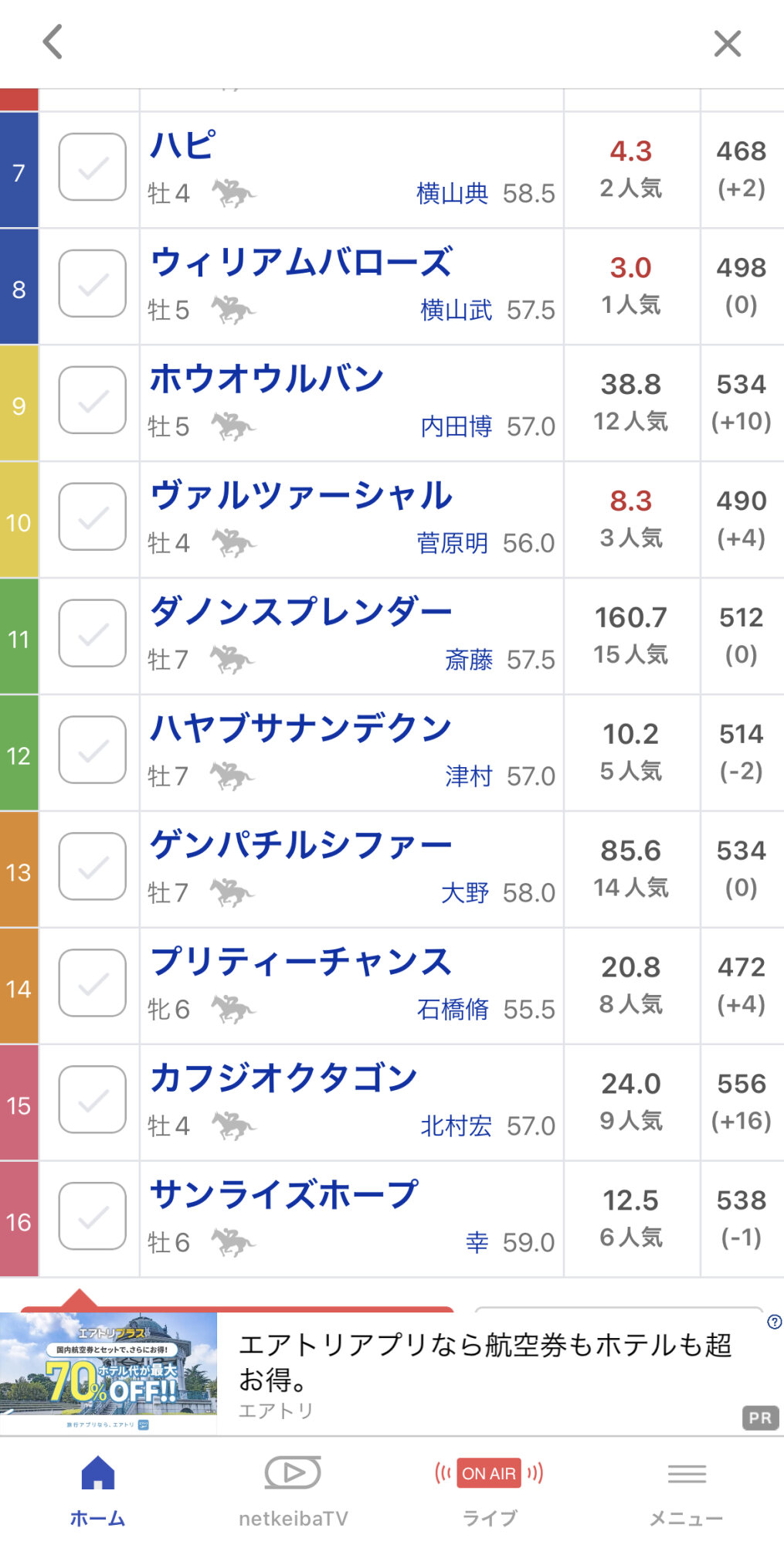Open カフジオクタゴン horse profile
This screenshot has width=784, height=1545.
coord(283,1078)
